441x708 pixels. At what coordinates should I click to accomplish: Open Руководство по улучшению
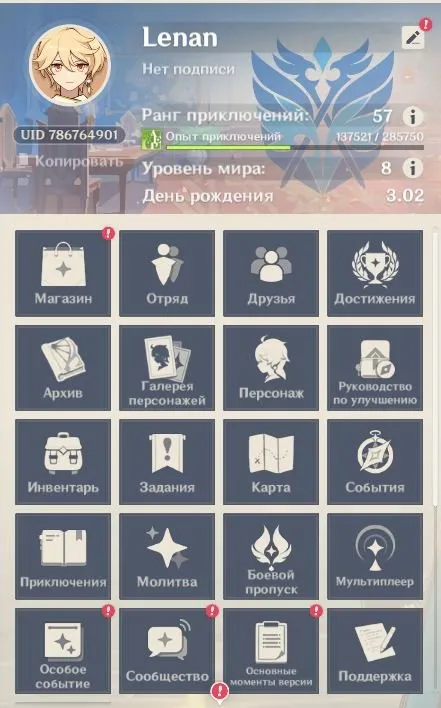375,368
